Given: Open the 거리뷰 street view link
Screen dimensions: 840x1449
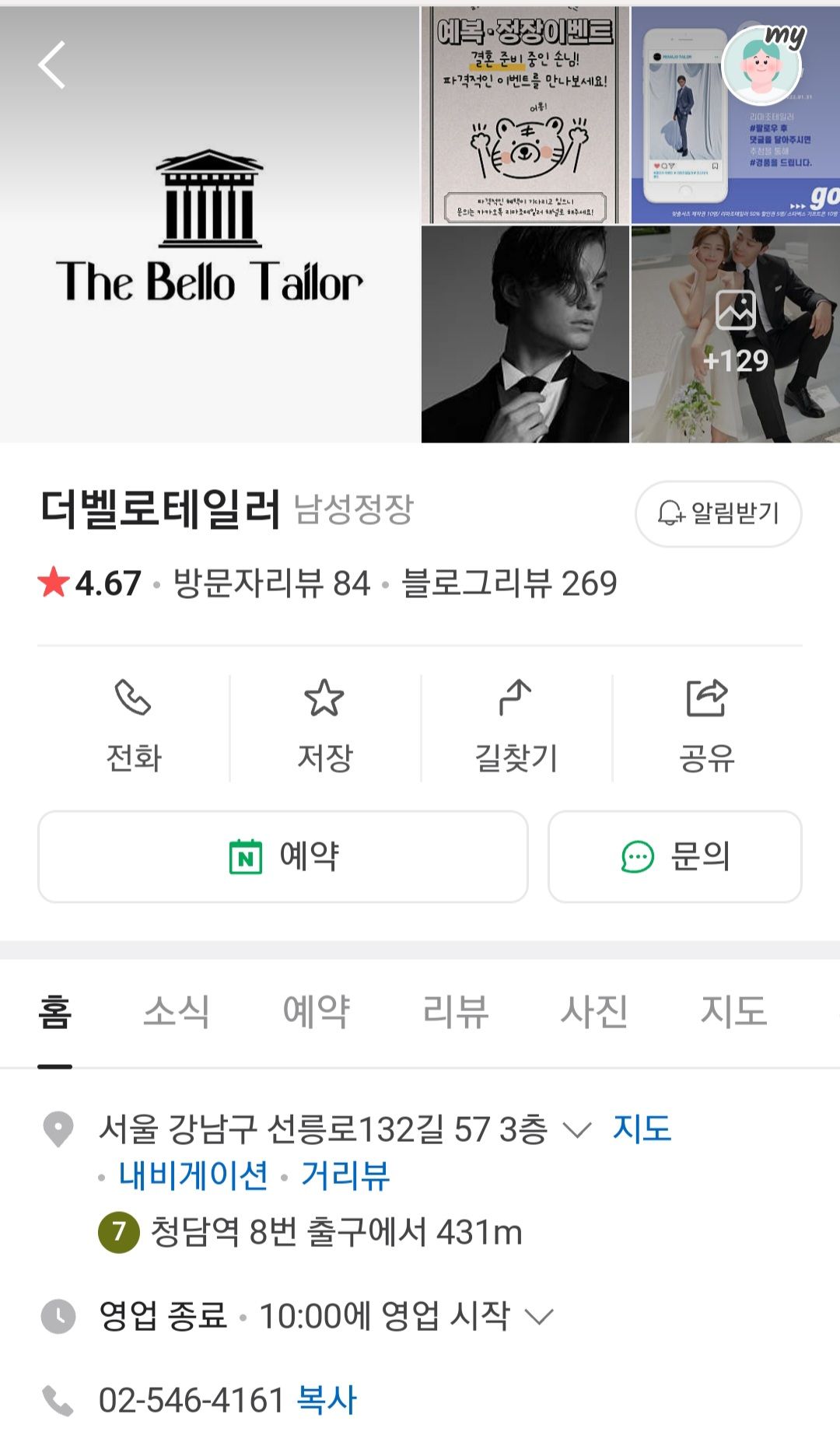Looking at the screenshot, I should (345, 1175).
